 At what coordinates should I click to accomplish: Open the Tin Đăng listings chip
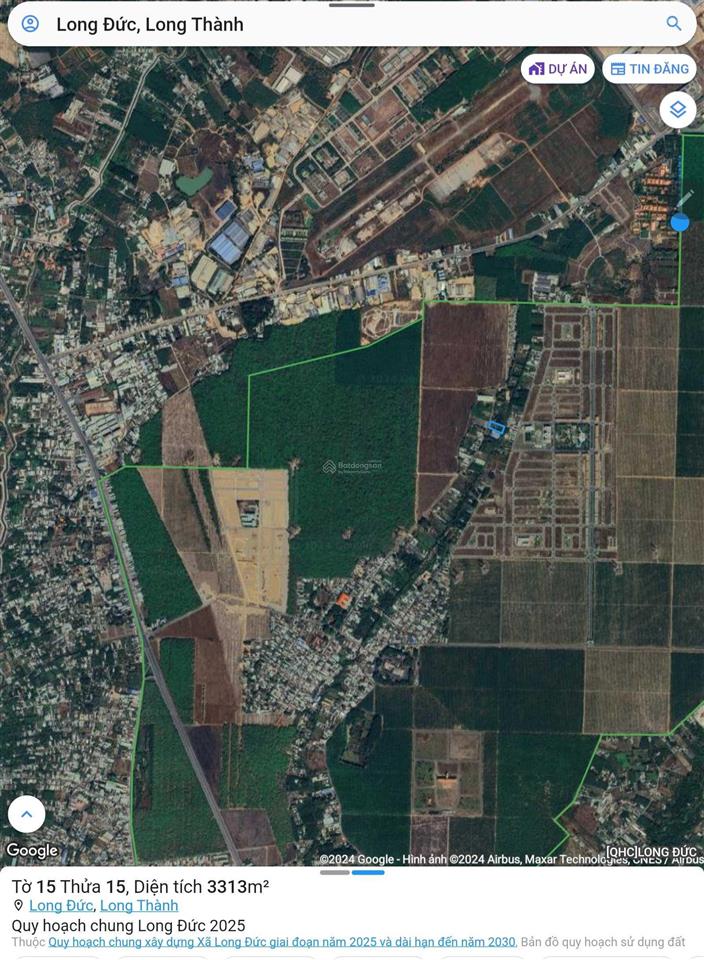point(650,69)
